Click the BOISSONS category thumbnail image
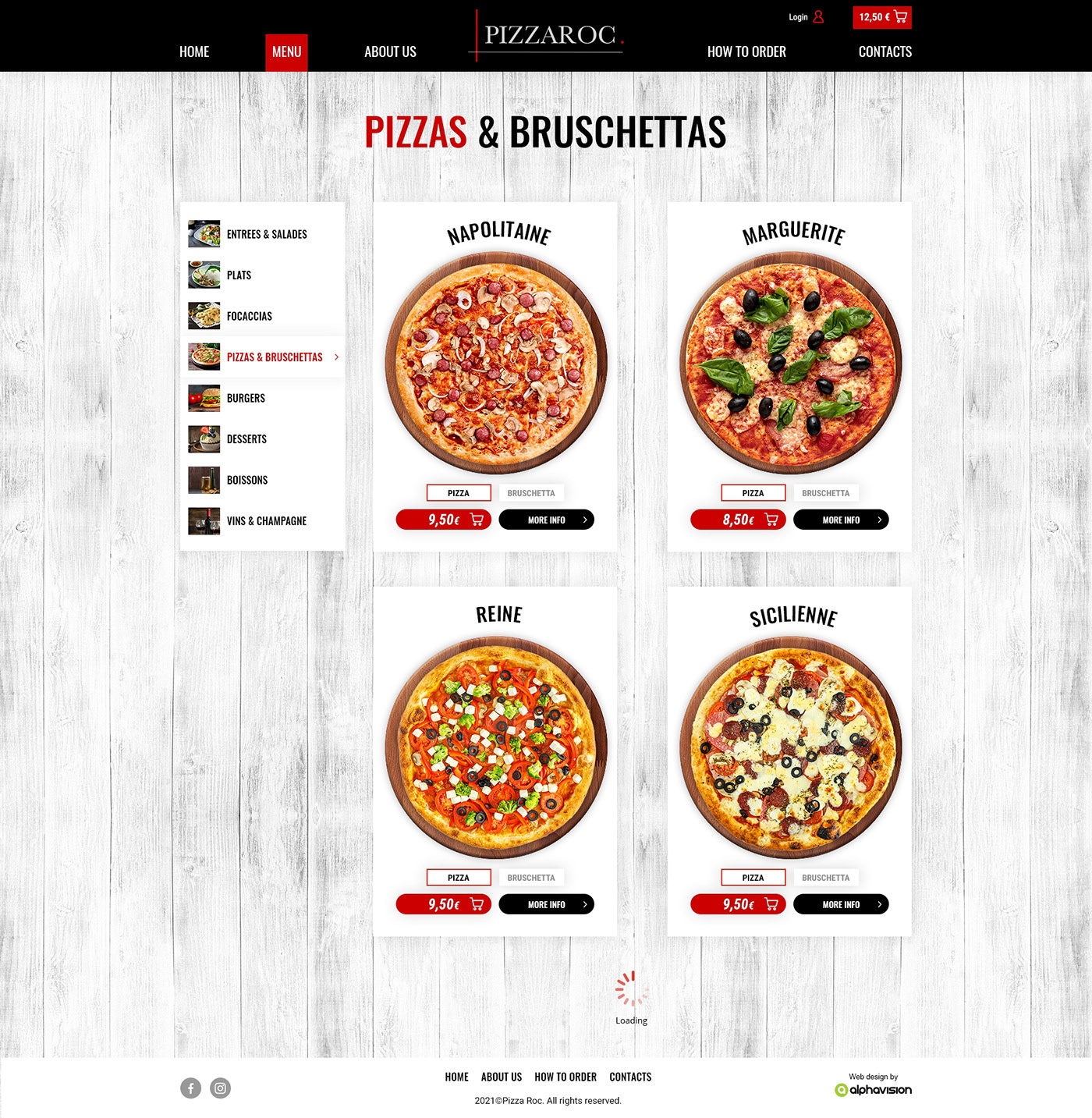Viewport: 1092px width, 1118px height. pyautogui.click(x=204, y=480)
